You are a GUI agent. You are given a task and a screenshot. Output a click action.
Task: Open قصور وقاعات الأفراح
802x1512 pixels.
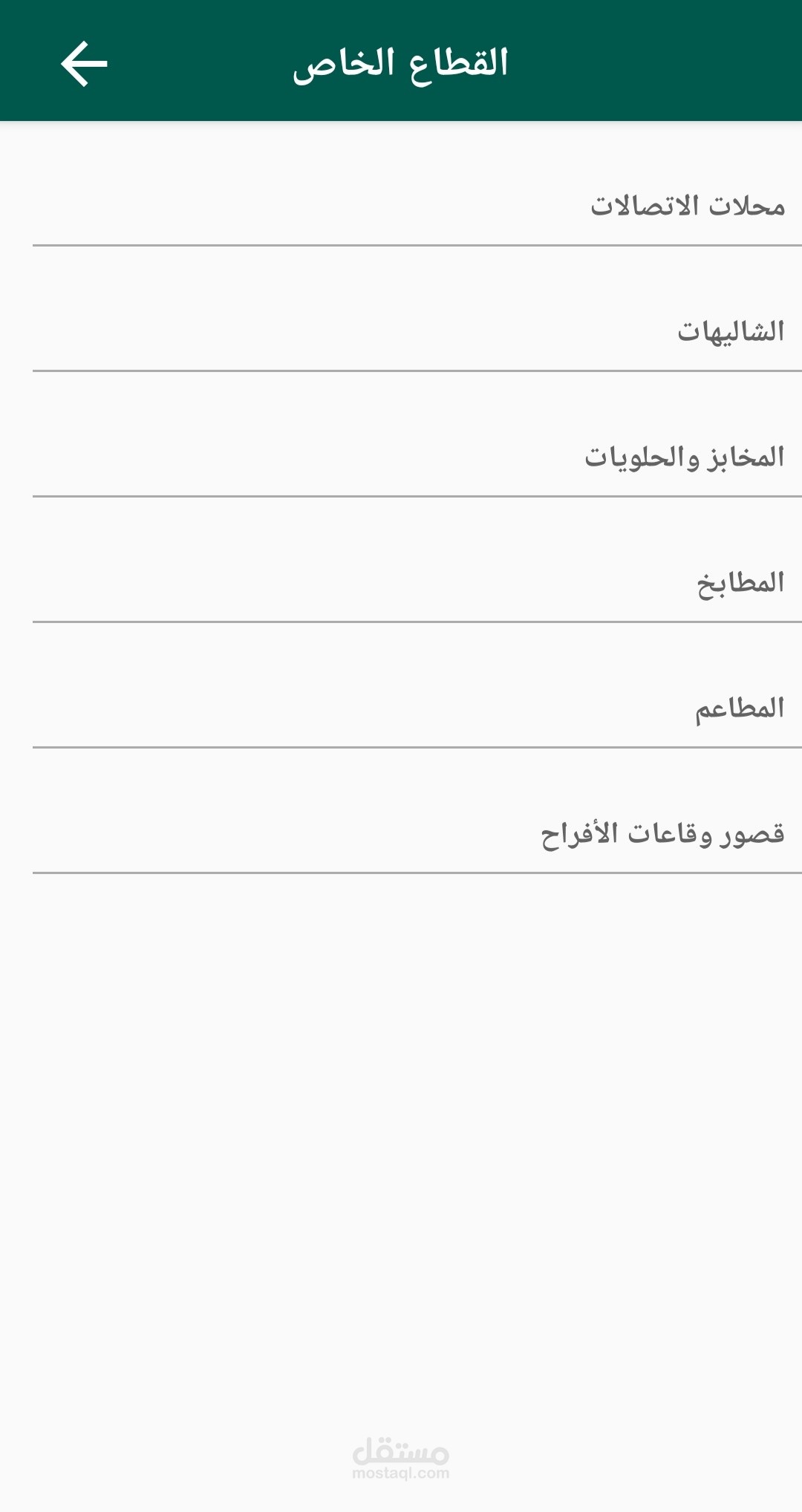(x=662, y=833)
